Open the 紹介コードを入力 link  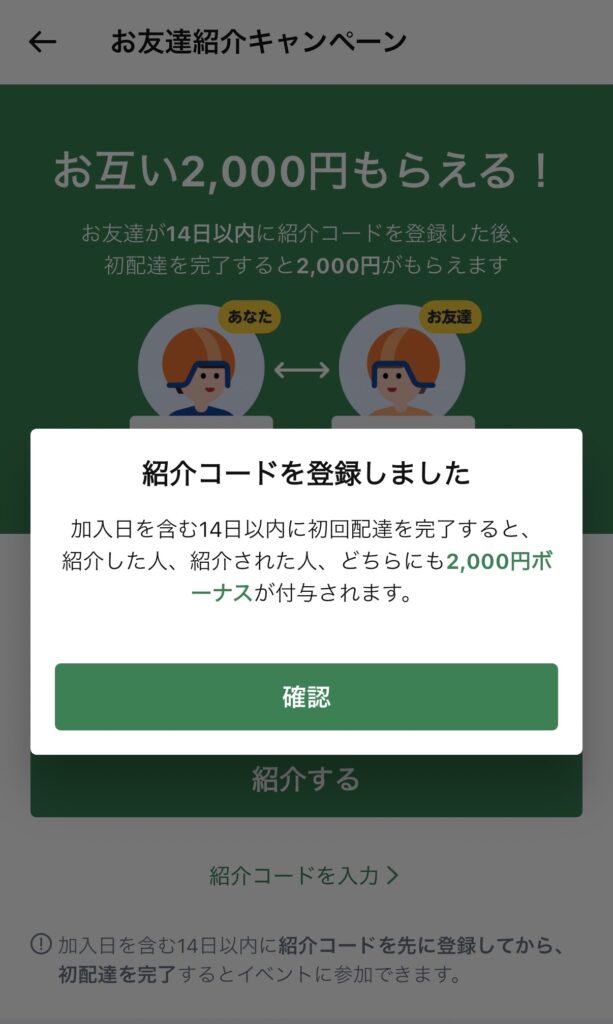pyautogui.click(x=304, y=876)
